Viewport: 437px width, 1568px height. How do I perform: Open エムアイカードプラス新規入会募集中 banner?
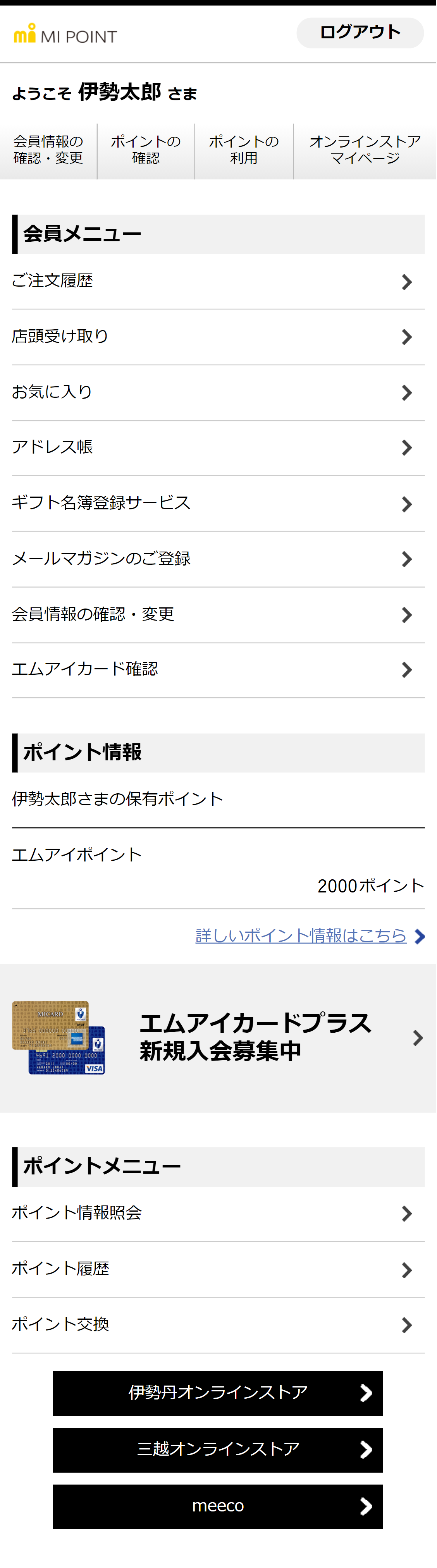tap(218, 1038)
